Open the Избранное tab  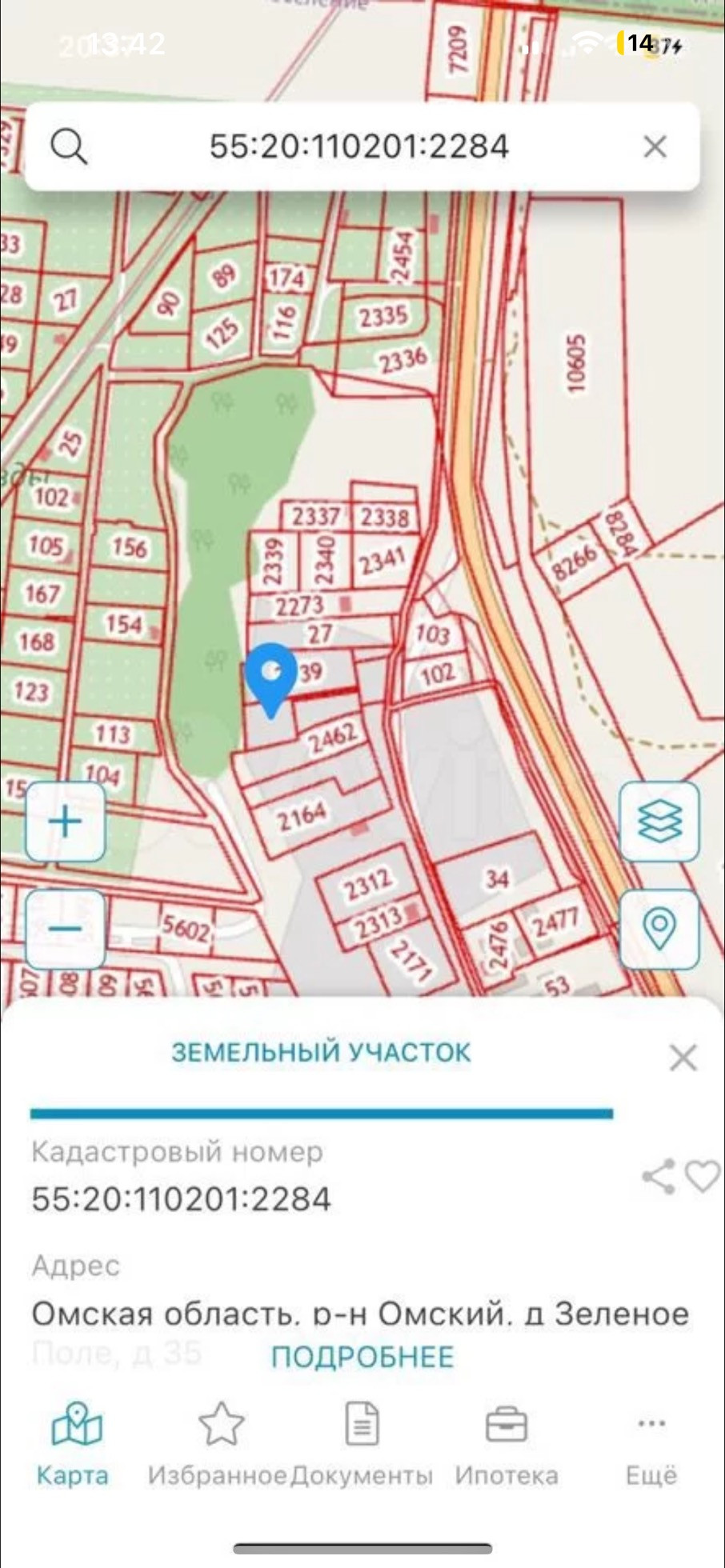pos(218,1445)
